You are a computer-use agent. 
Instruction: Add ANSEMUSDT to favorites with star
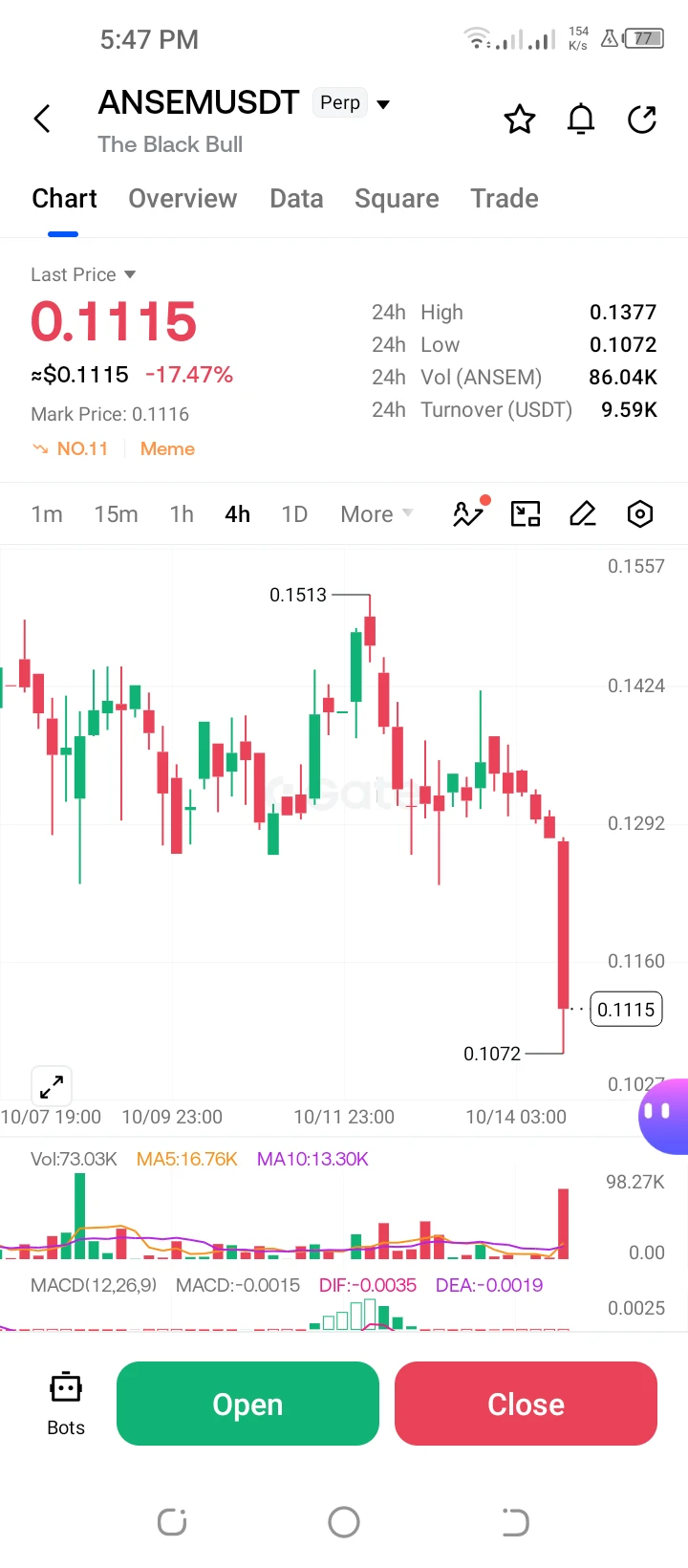click(x=520, y=120)
